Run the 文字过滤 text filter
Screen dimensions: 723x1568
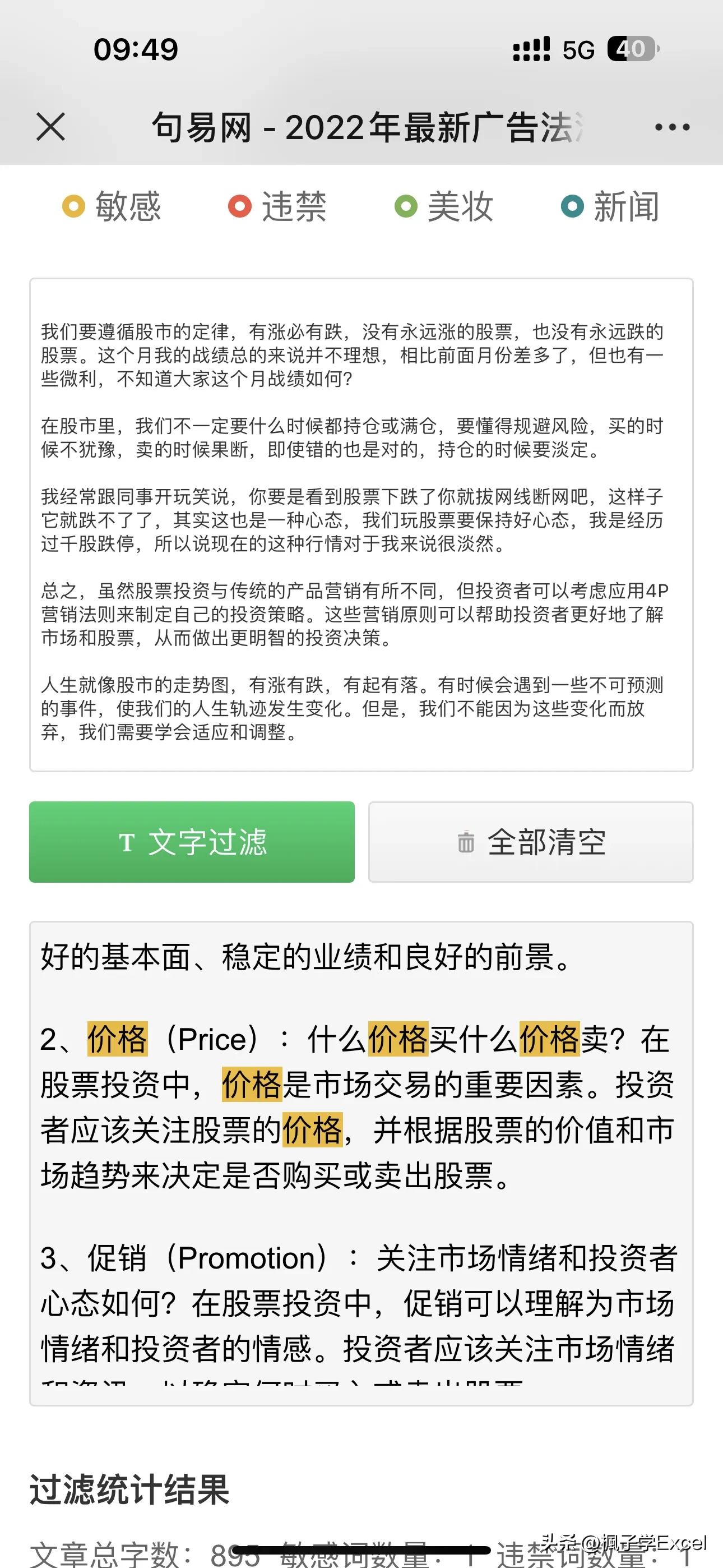(192, 842)
